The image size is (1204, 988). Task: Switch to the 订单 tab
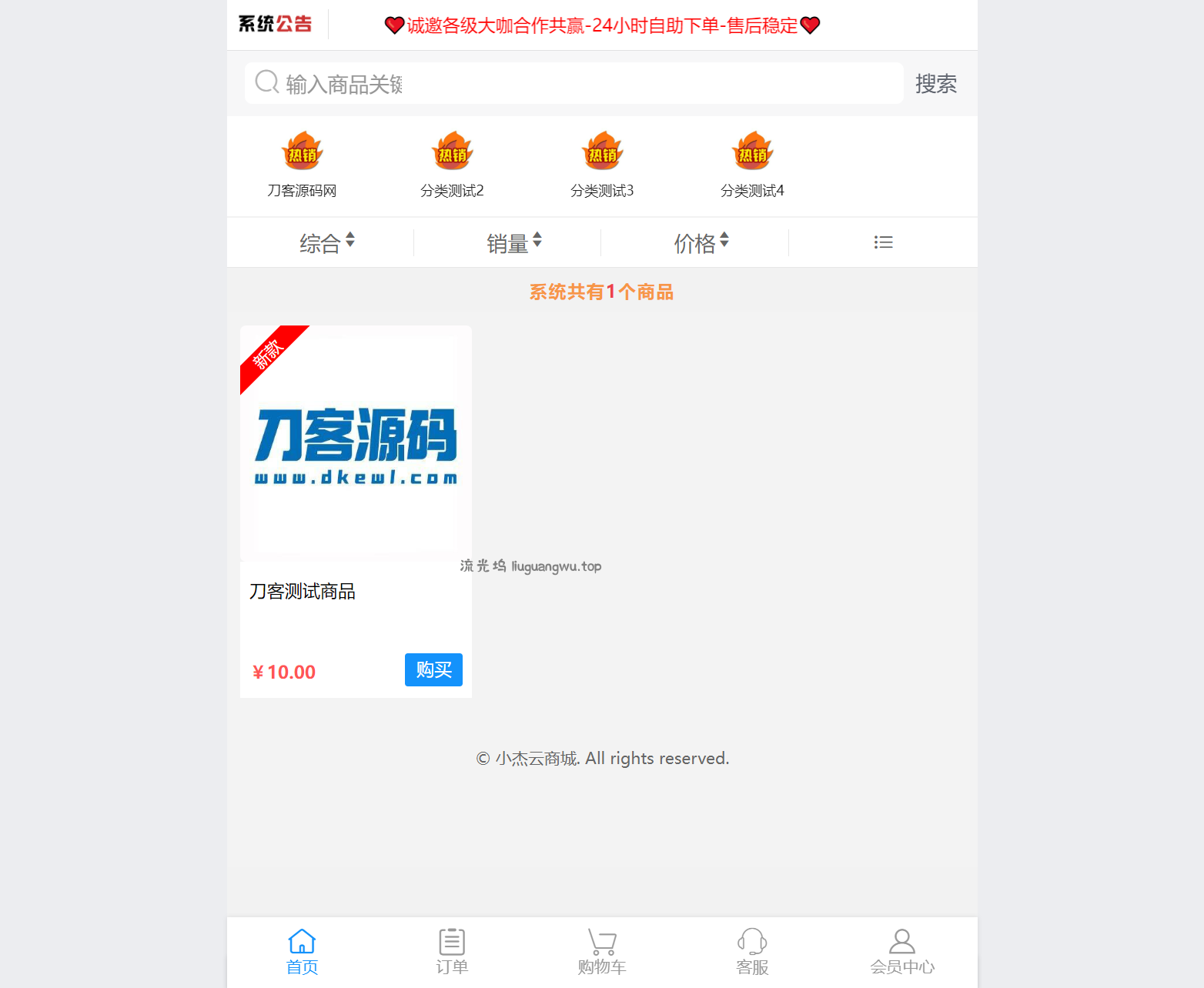[x=452, y=952]
